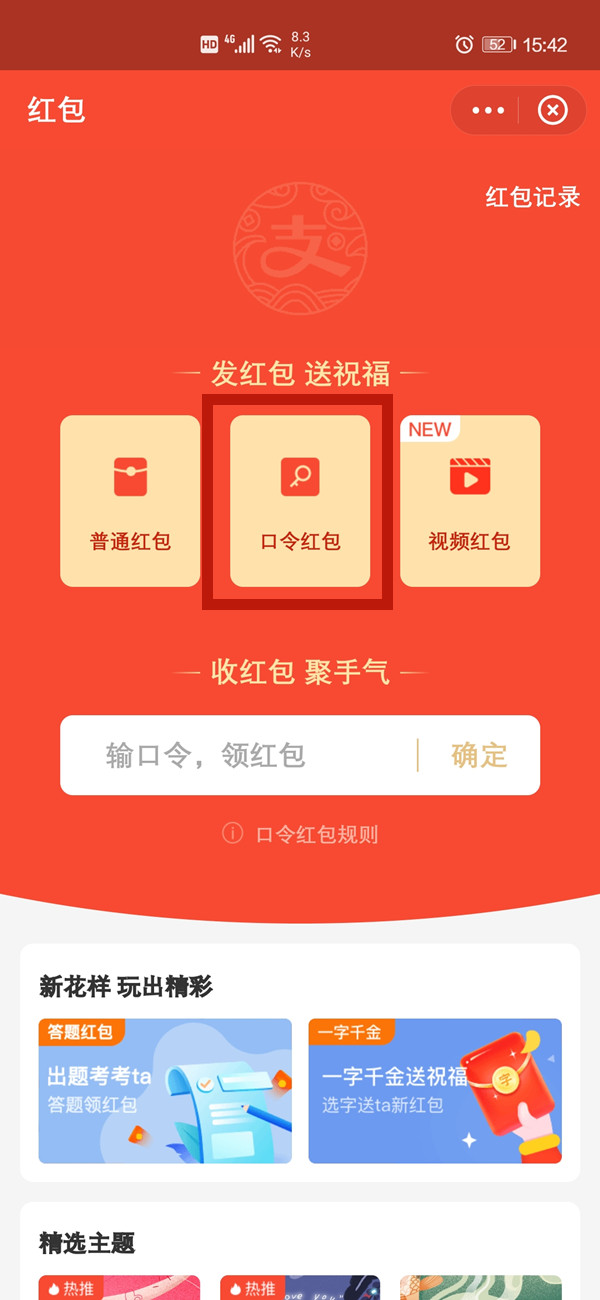Confirm the password with 确定
The height and width of the screenshot is (1300, 600).
click(x=480, y=755)
